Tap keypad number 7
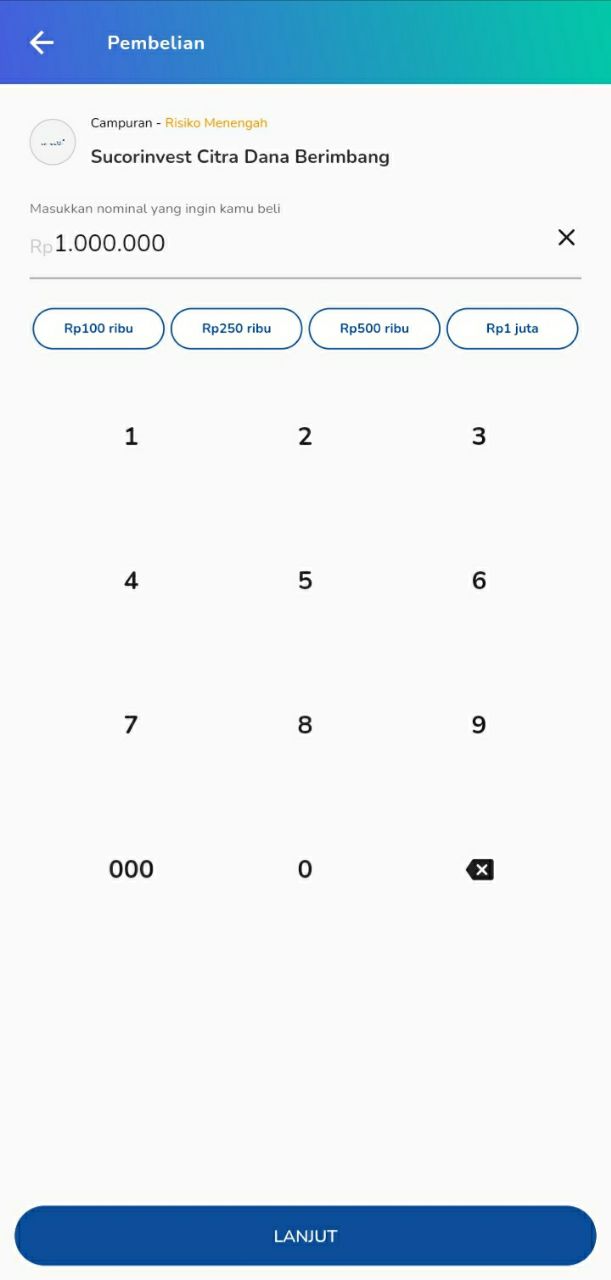The width and height of the screenshot is (611, 1280). pos(131,725)
